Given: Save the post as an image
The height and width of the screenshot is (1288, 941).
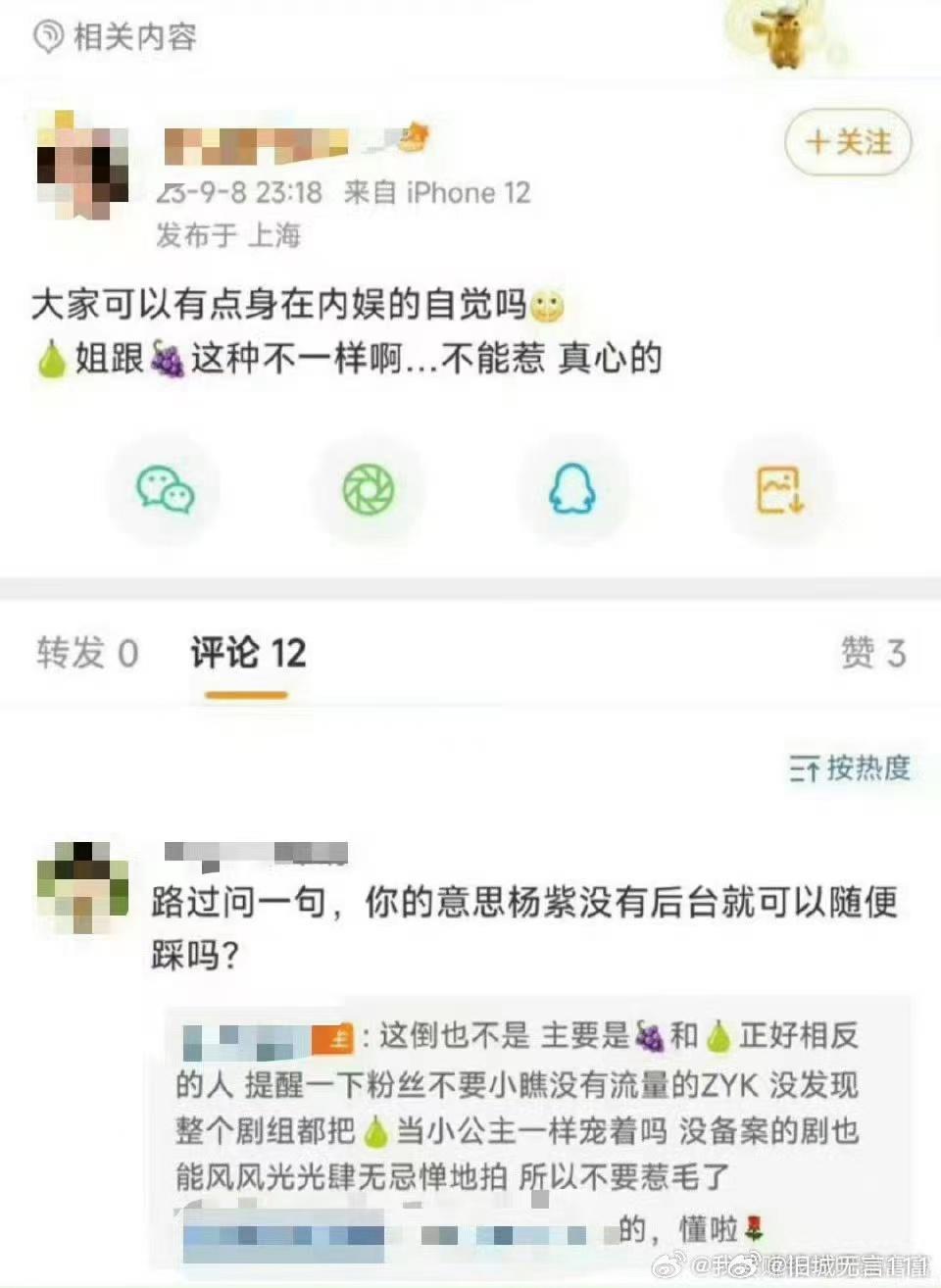Looking at the screenshot, I should 779,489.
